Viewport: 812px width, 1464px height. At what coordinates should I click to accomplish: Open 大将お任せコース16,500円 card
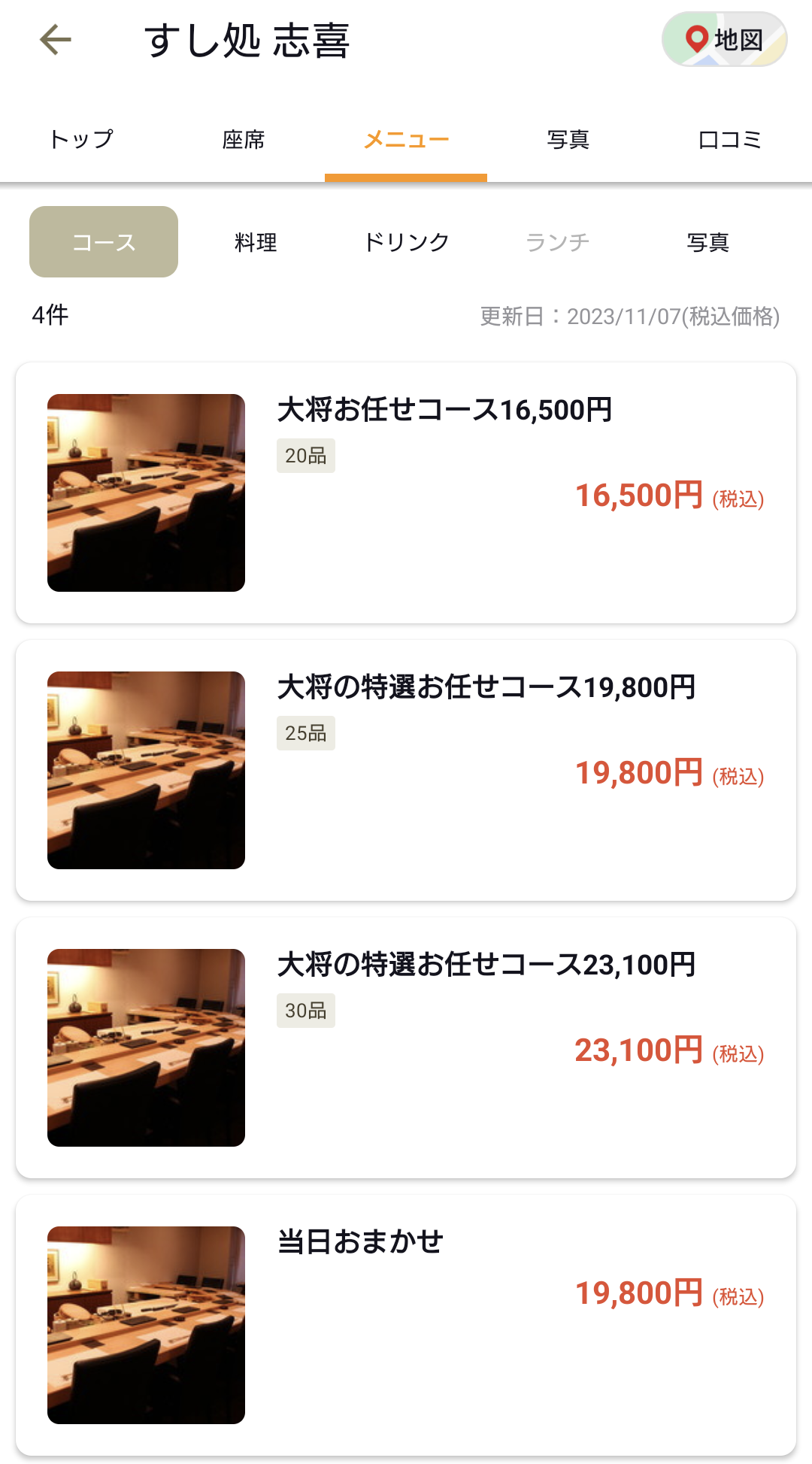(x=406, y=493)
